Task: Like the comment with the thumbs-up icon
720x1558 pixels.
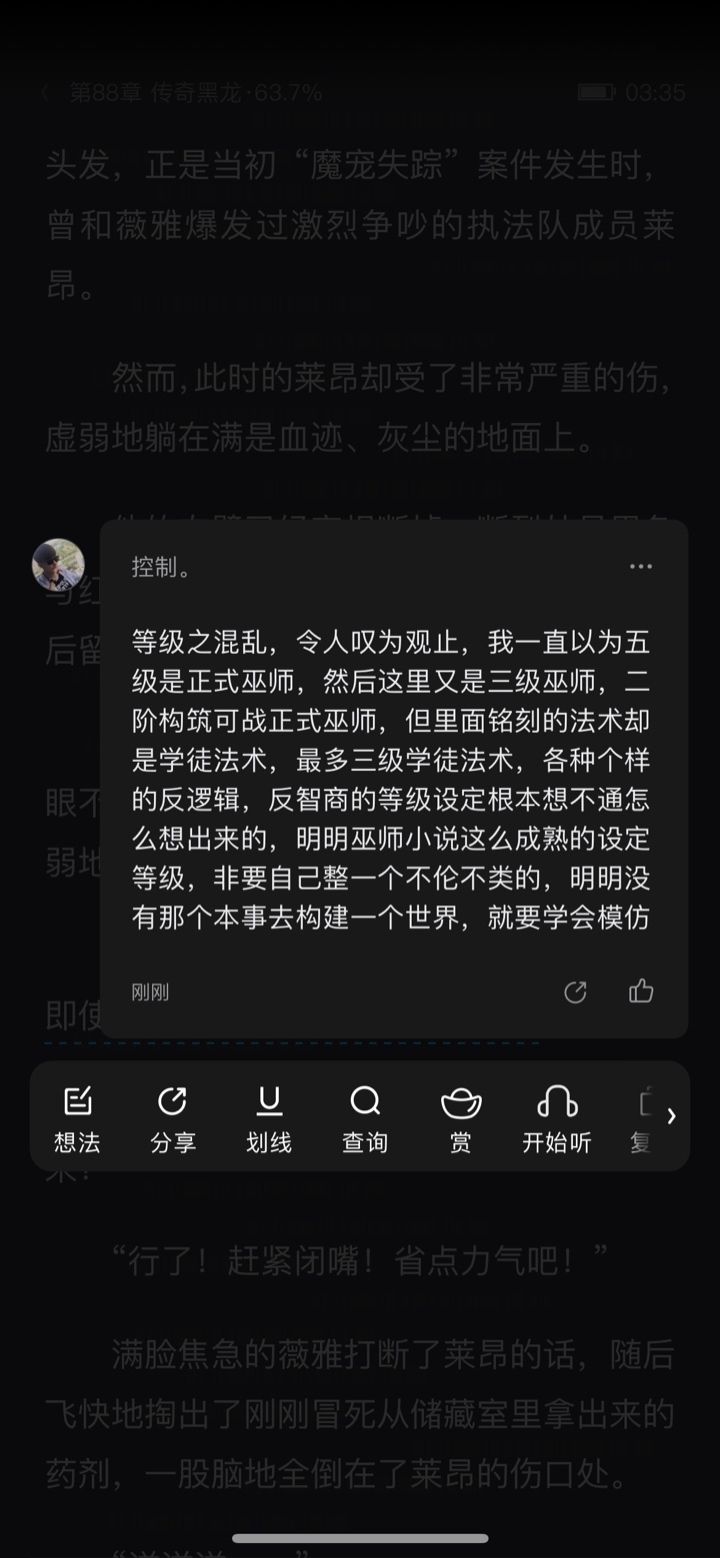Action: pos(641,991)
